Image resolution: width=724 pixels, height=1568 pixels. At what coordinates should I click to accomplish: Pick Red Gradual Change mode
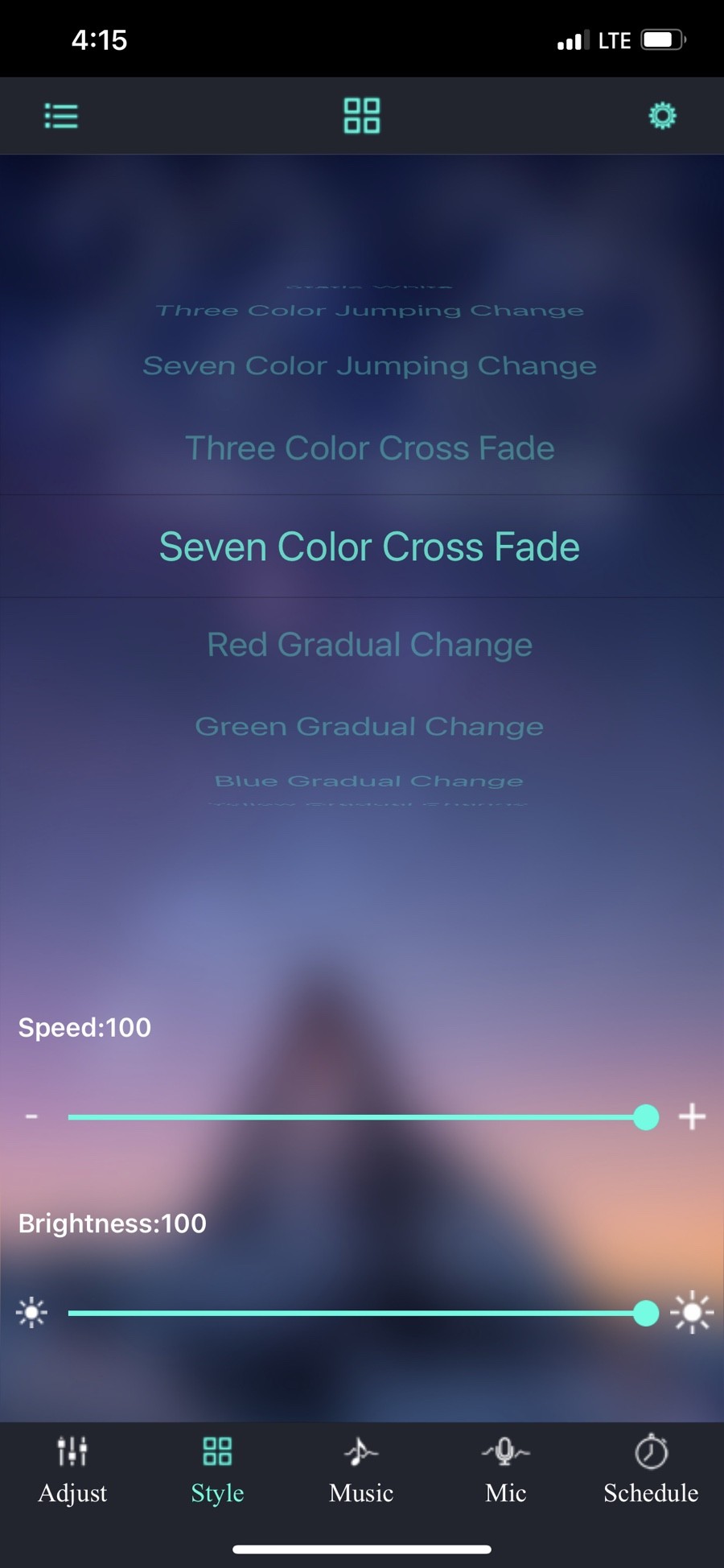pyautogui.click(x=369, y=645)
